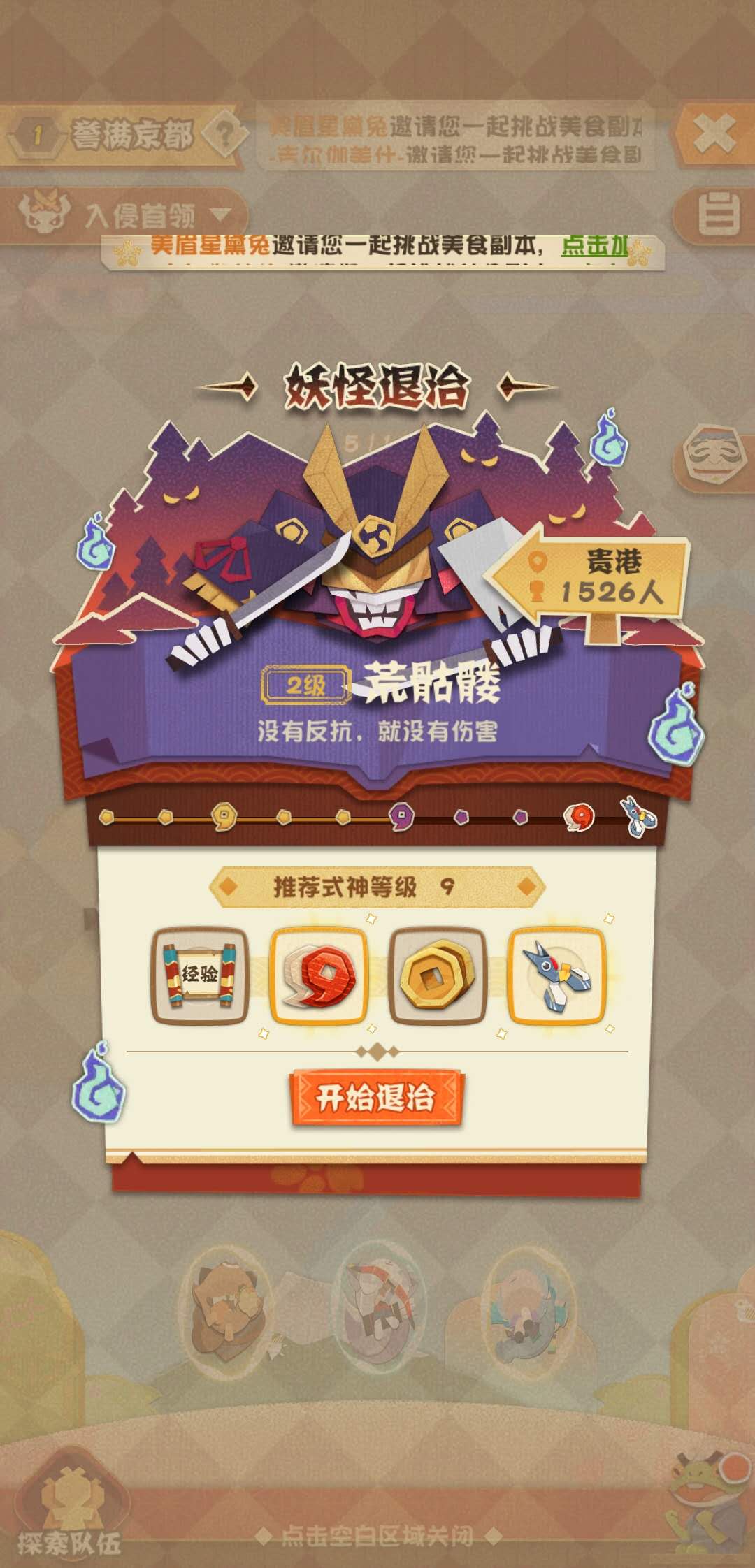Open the 入侵首领 dropdown

tap(126, 215)
